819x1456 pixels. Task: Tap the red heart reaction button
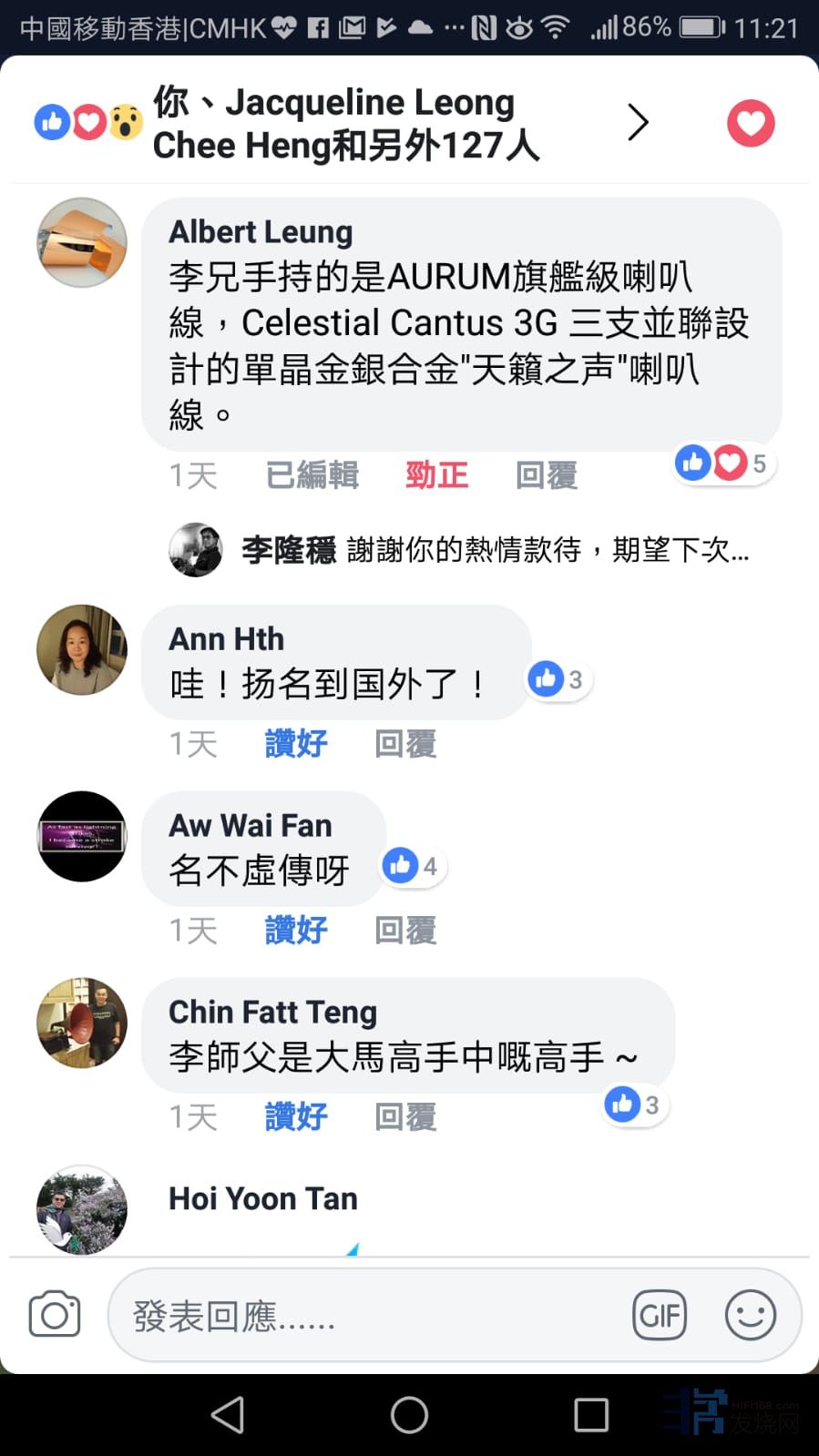[751, 123]
